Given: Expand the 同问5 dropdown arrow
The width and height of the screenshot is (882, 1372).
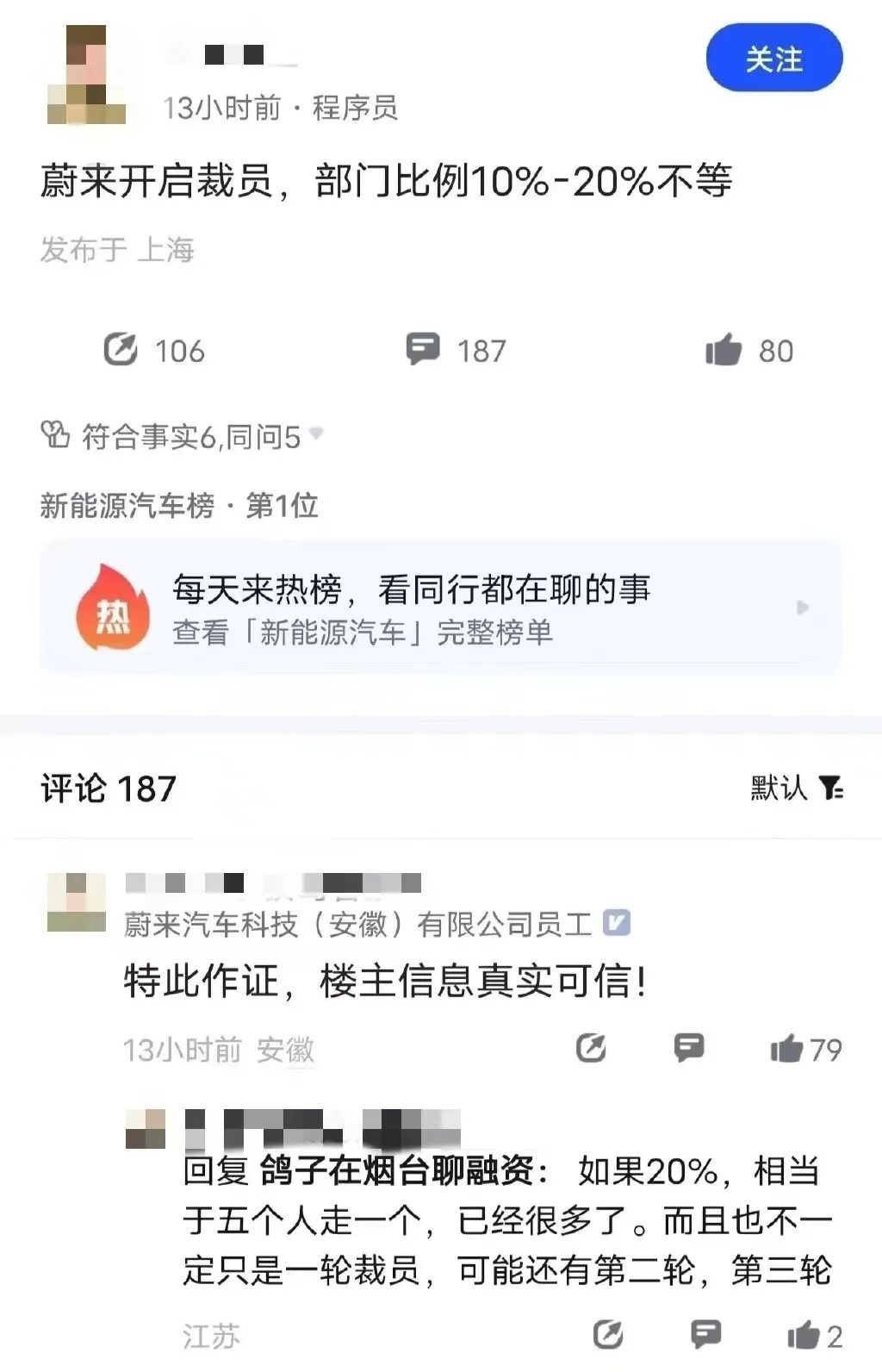Looking at the screenshot, I should click(x=319, y=437).
